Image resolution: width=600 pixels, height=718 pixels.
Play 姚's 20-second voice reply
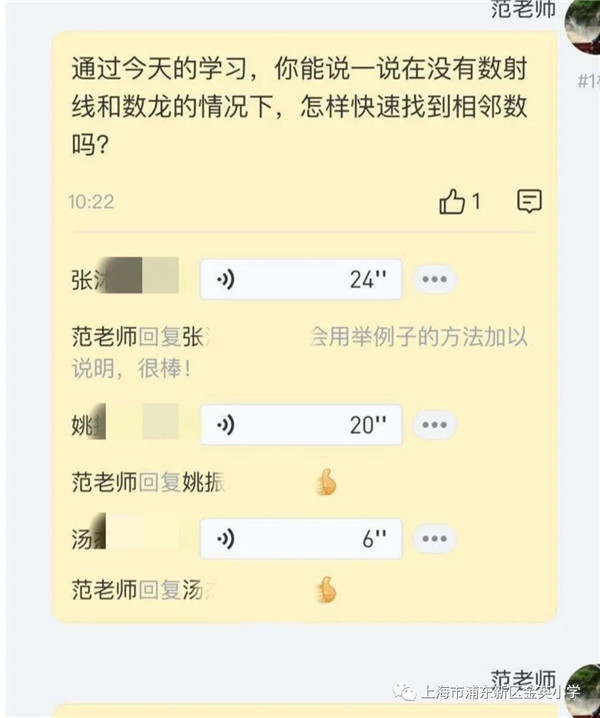301,425
